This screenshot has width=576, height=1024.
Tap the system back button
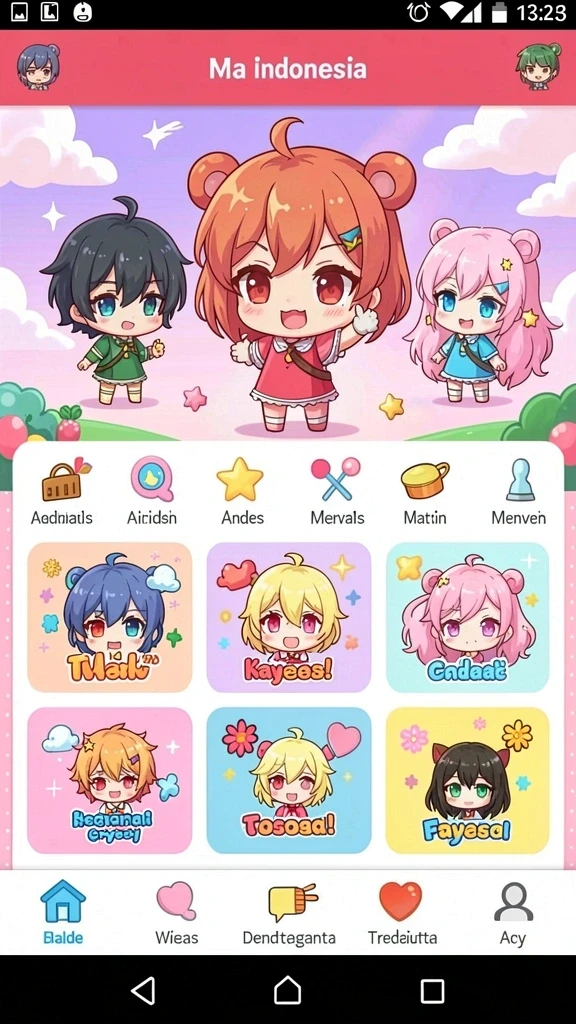click(x=144, y=990)
